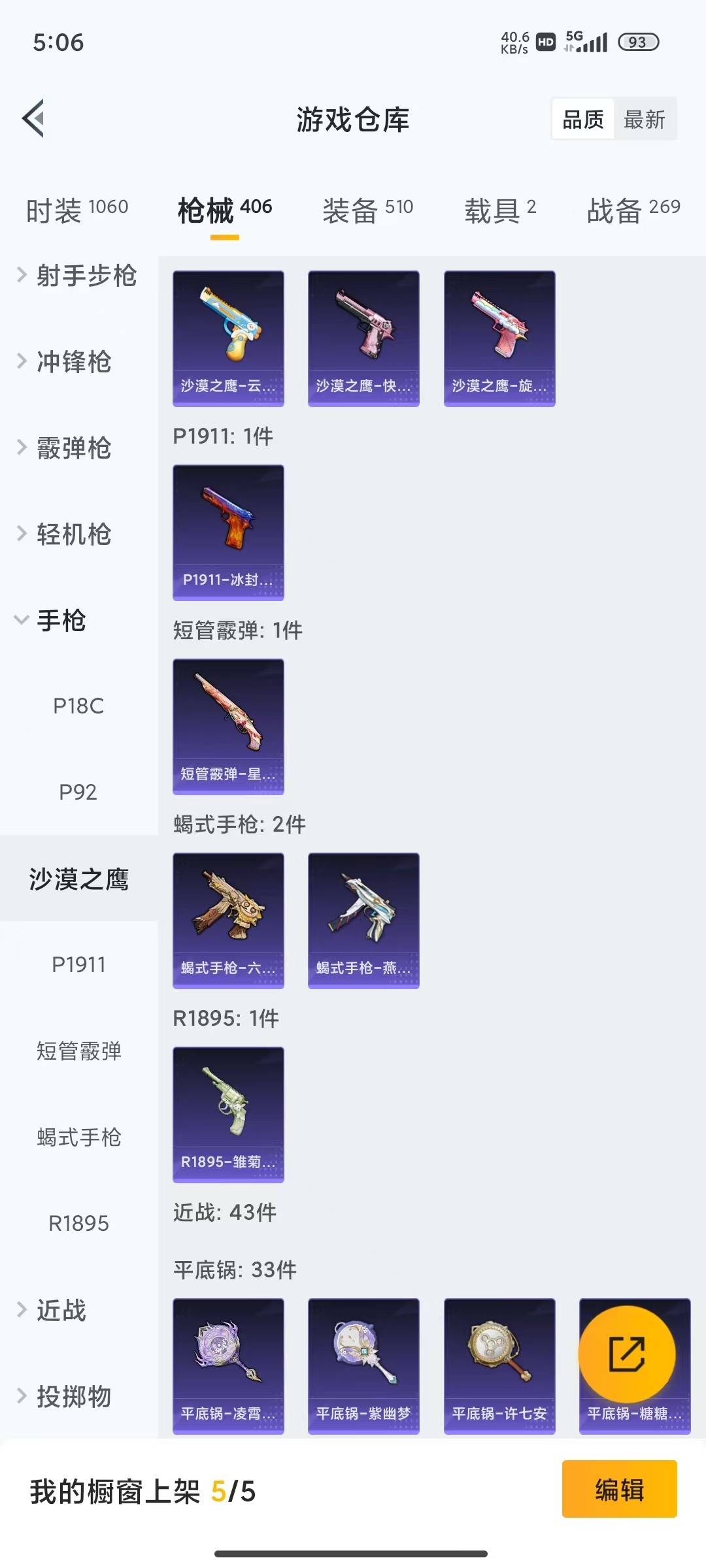The image size is (706, 1568).
Task: Expand the 射手步枪 category
Action: [x=85, y=277]
